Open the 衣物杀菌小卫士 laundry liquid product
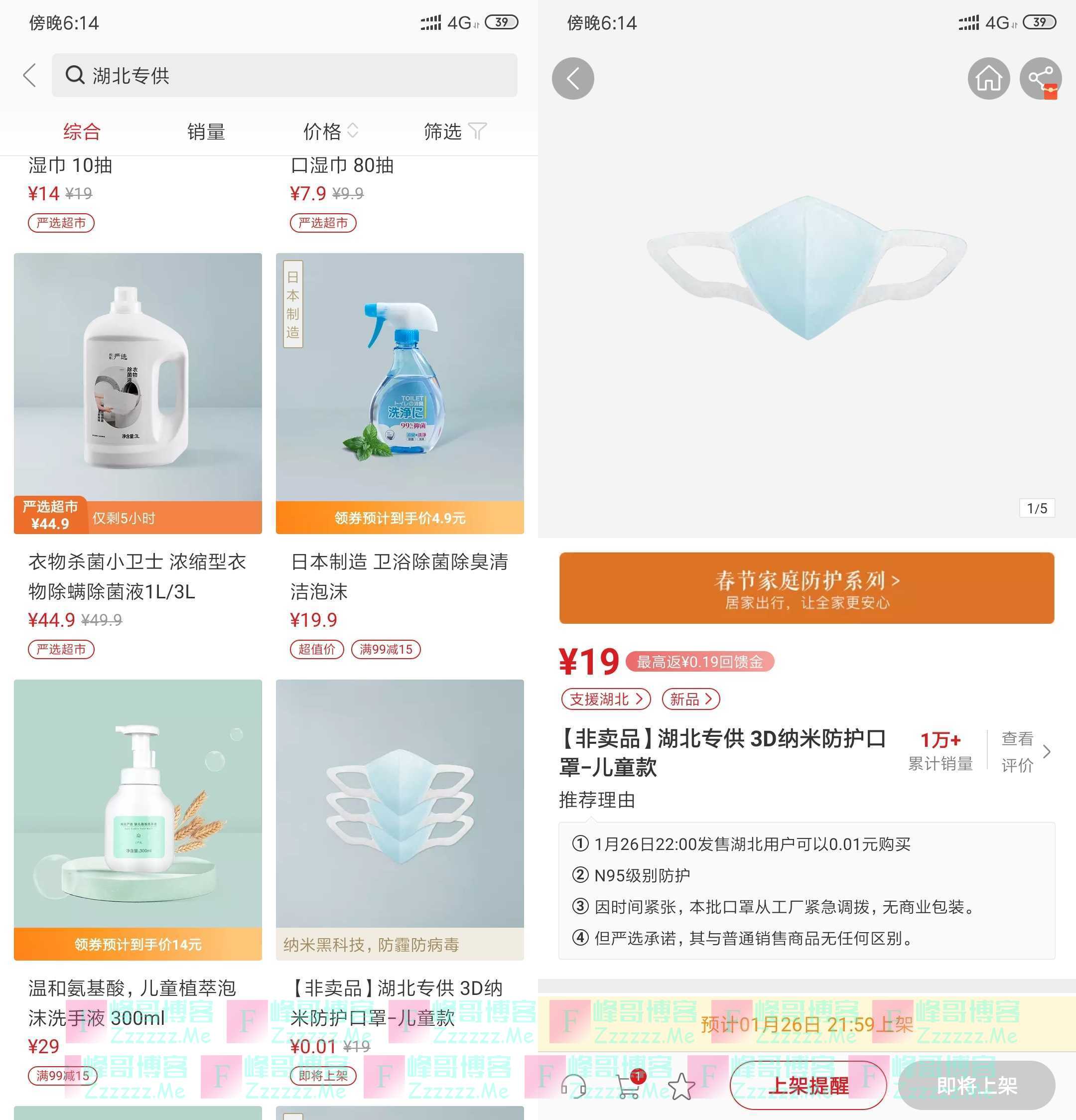This screenshot has height=1120, width=1076. (x=137, y=393)
